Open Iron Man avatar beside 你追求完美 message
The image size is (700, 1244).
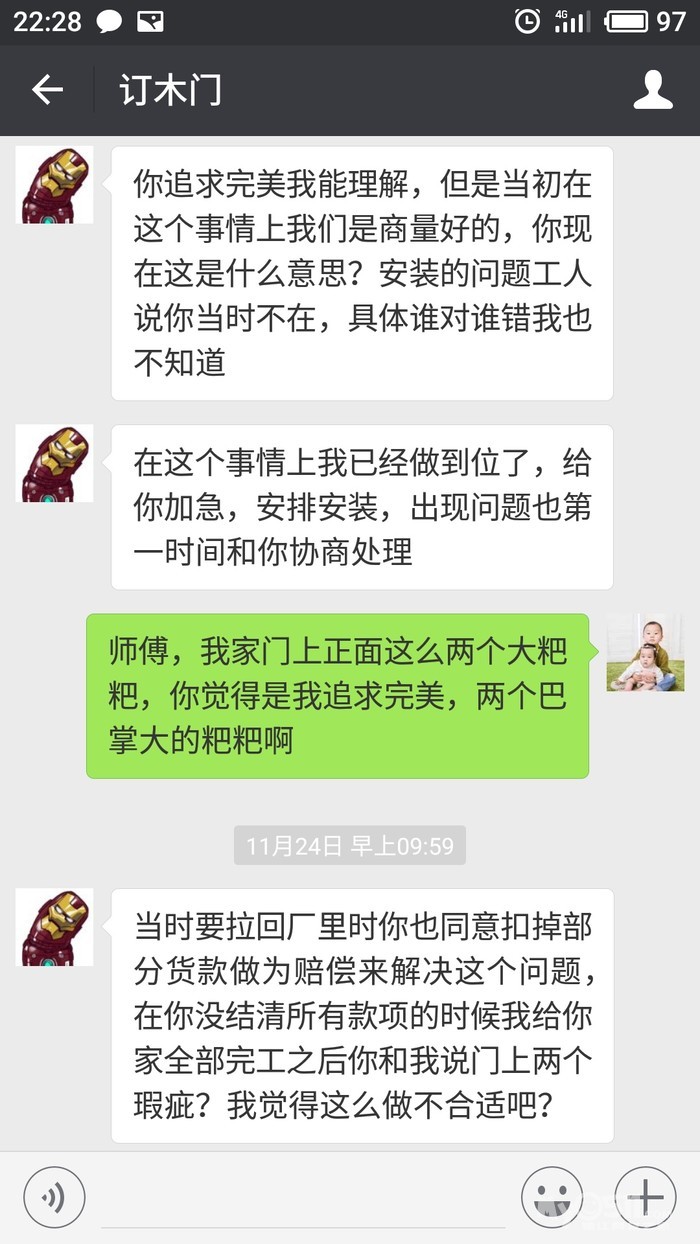(x=56, y=185)
